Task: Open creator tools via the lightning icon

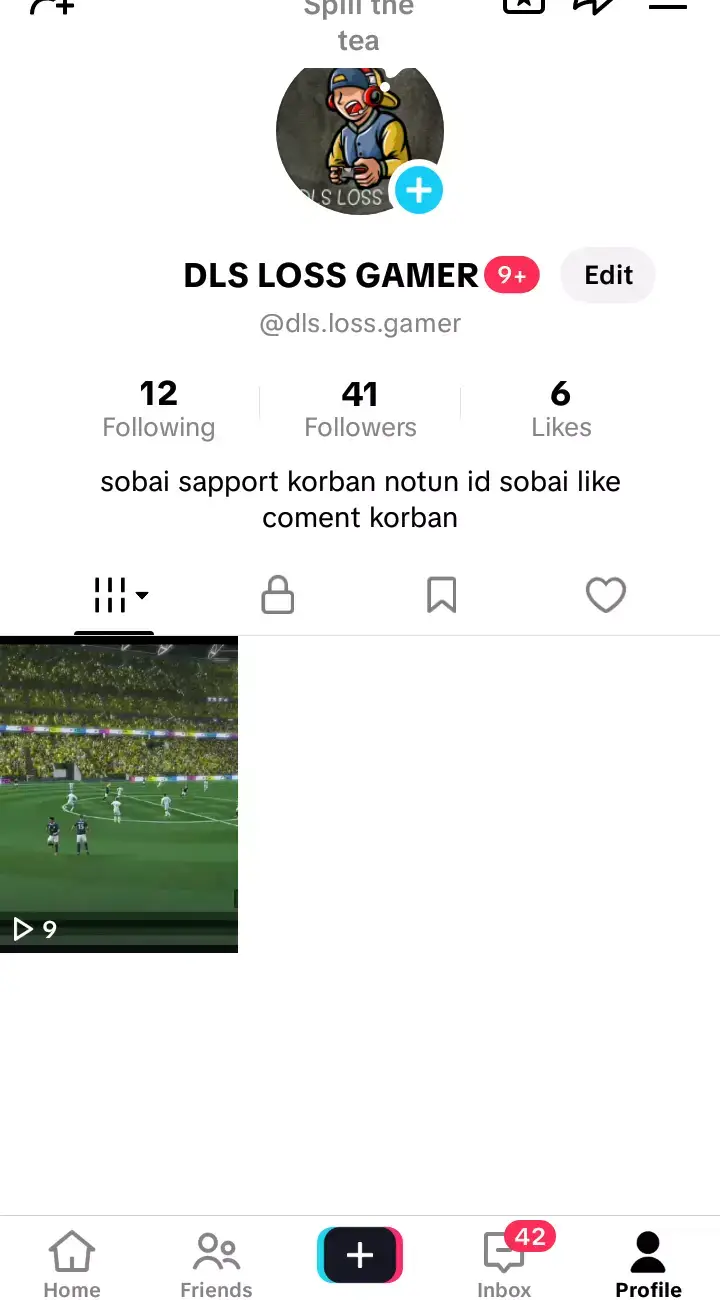Action: pos(593,6)
